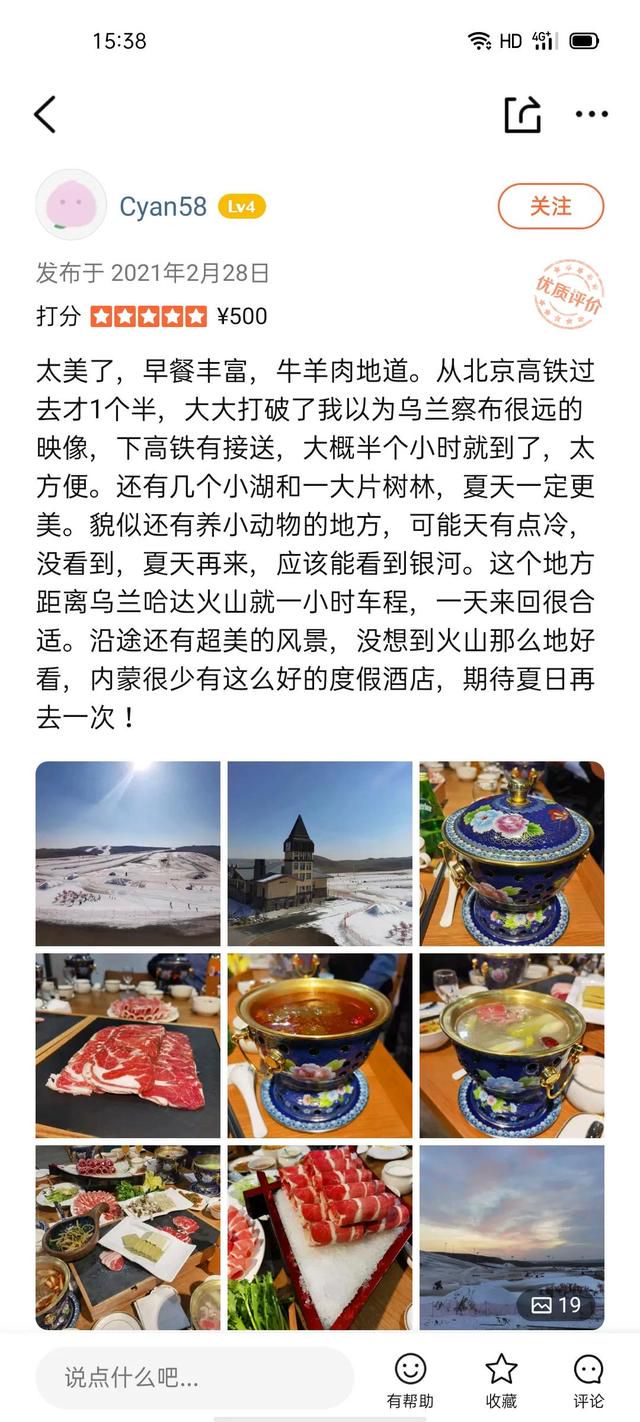Open the sunset photo showing 19 images
The height and width of the screenshot is (1422, 640).
click(x=512, y=1237)
